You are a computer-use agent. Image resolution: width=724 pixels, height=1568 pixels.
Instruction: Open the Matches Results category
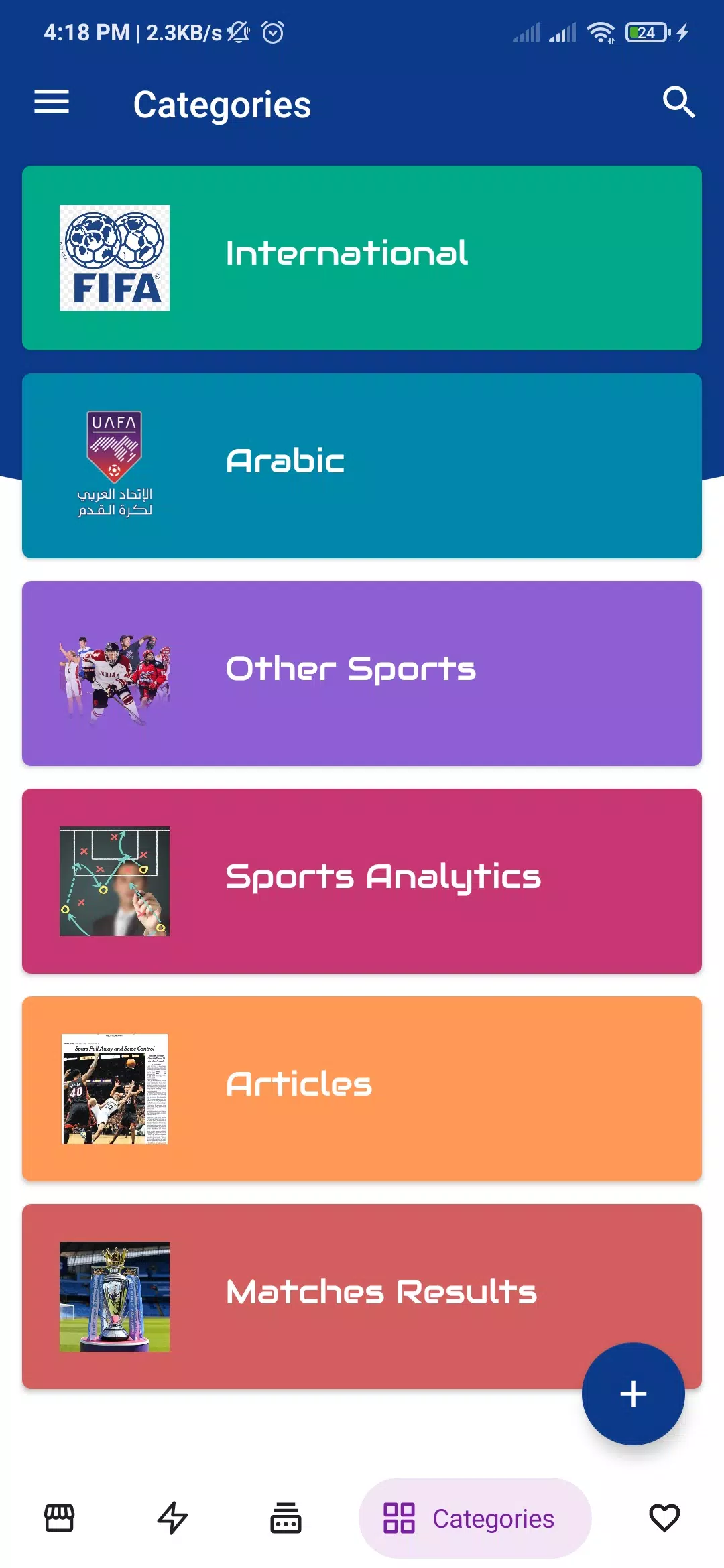pyautogui.click(x=362, y=1297)
